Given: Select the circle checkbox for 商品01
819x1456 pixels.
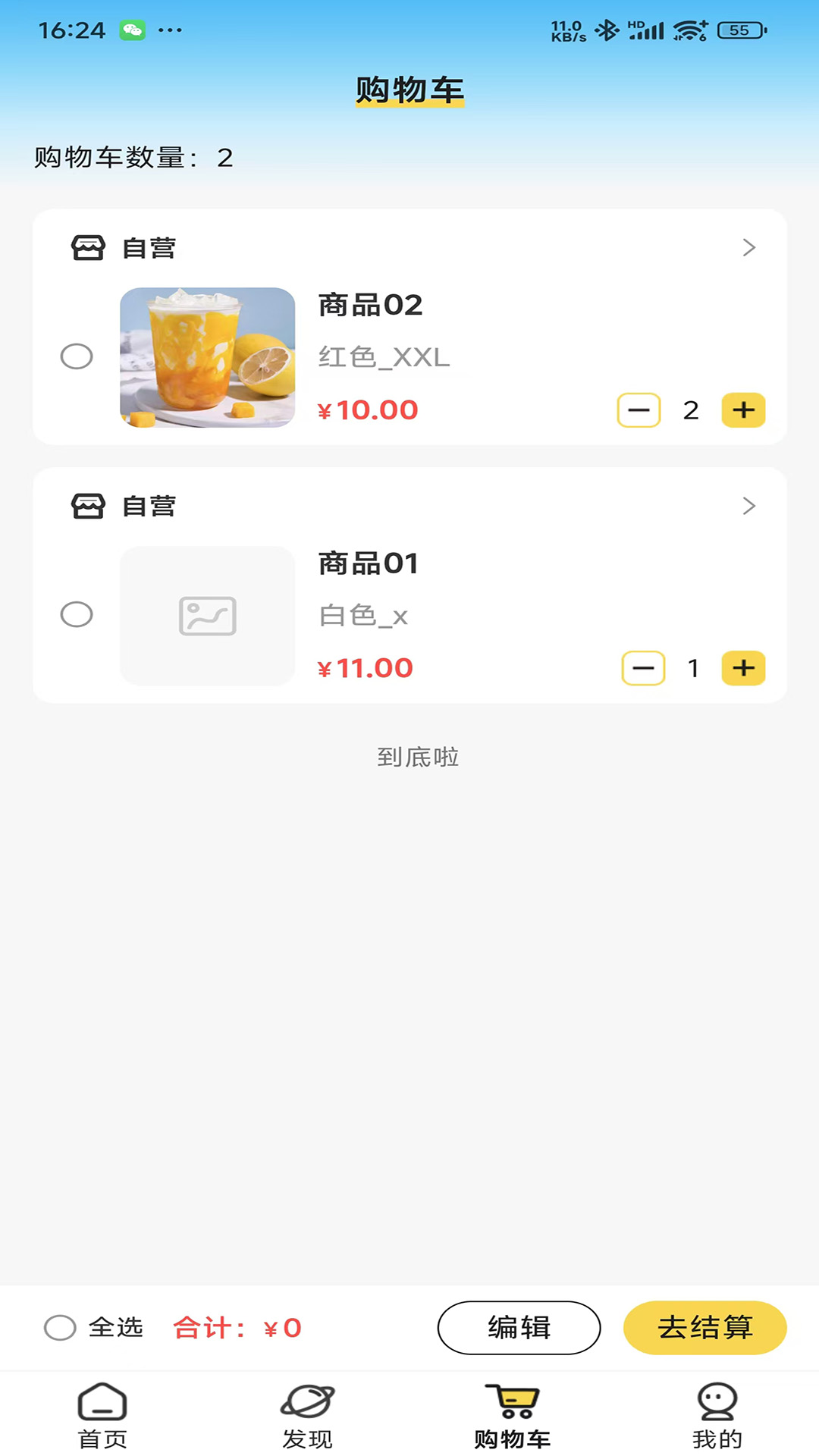Looking at the screenshot, I should point(76,616).
